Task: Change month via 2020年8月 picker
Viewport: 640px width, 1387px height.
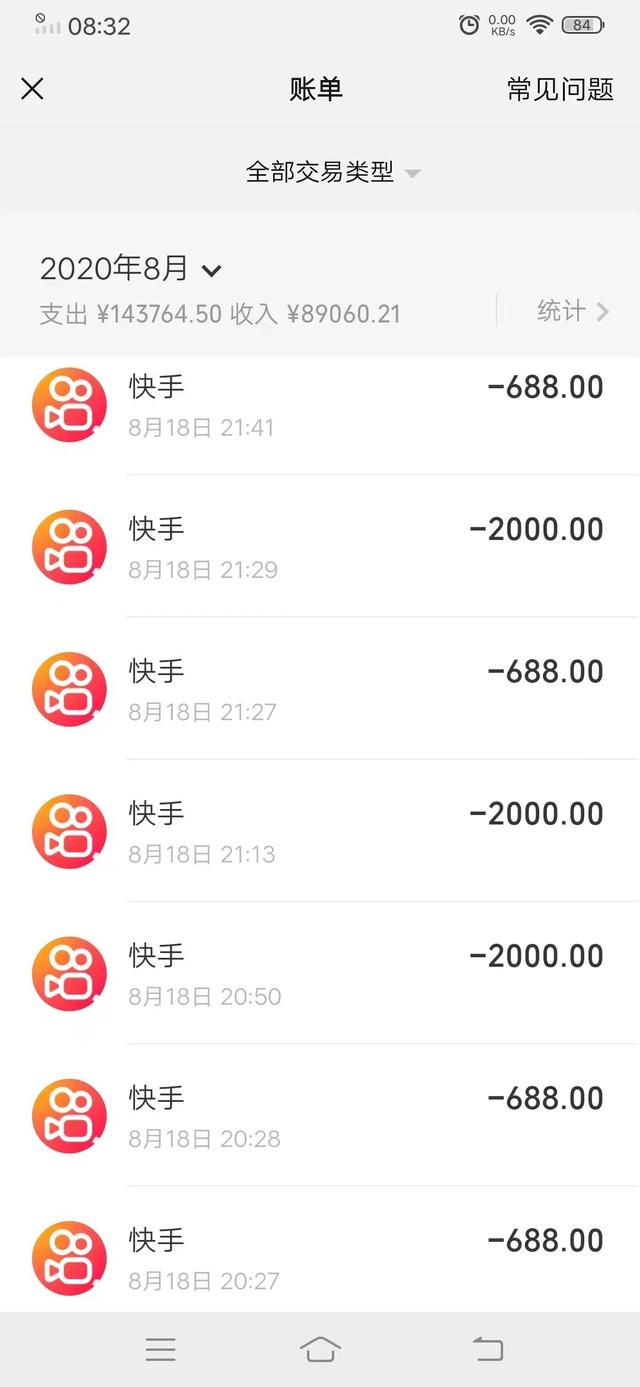Action: click(x=131, y=268)
